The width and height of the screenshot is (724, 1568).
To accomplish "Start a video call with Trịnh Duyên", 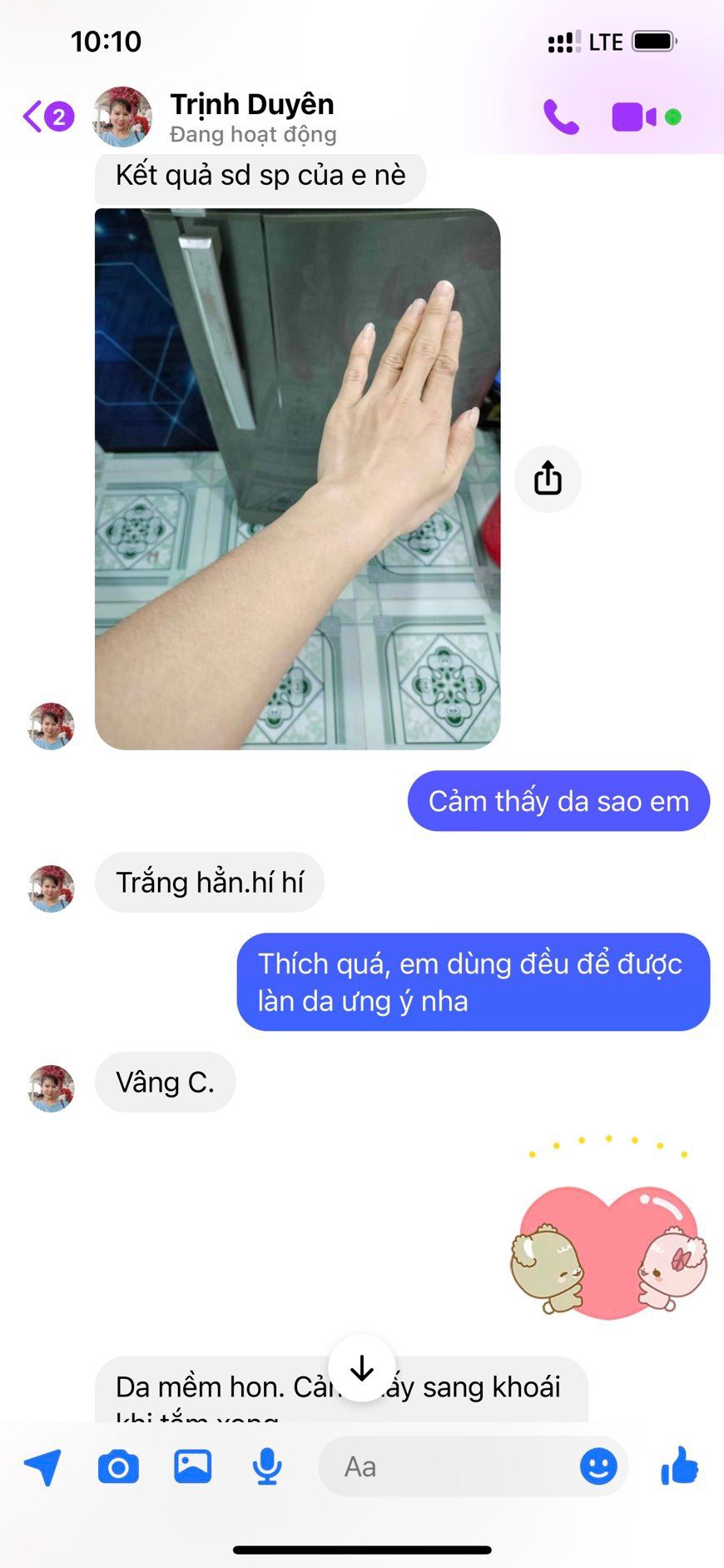I will [x=634, y=117].
